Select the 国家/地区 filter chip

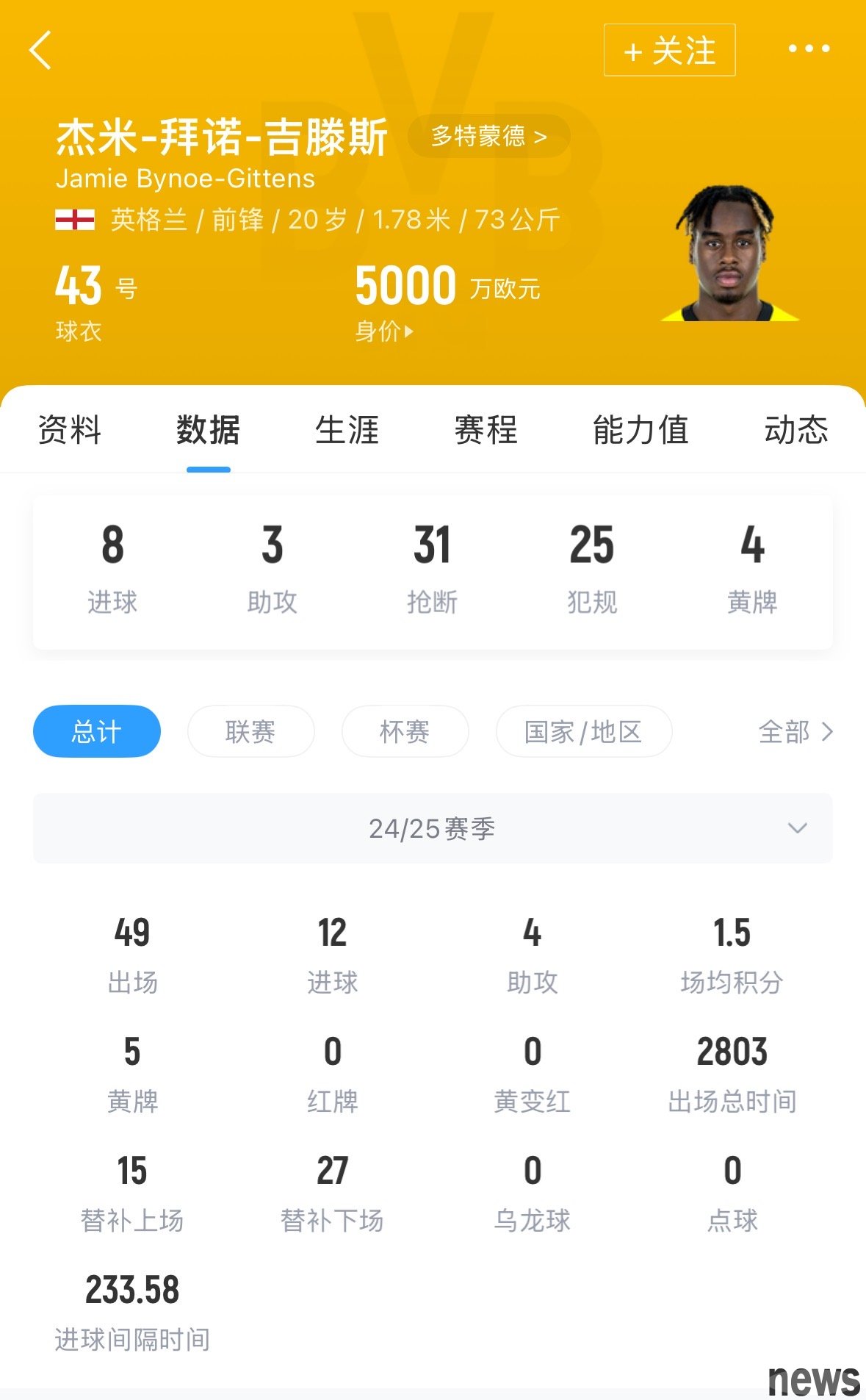[x=583, y=731]
